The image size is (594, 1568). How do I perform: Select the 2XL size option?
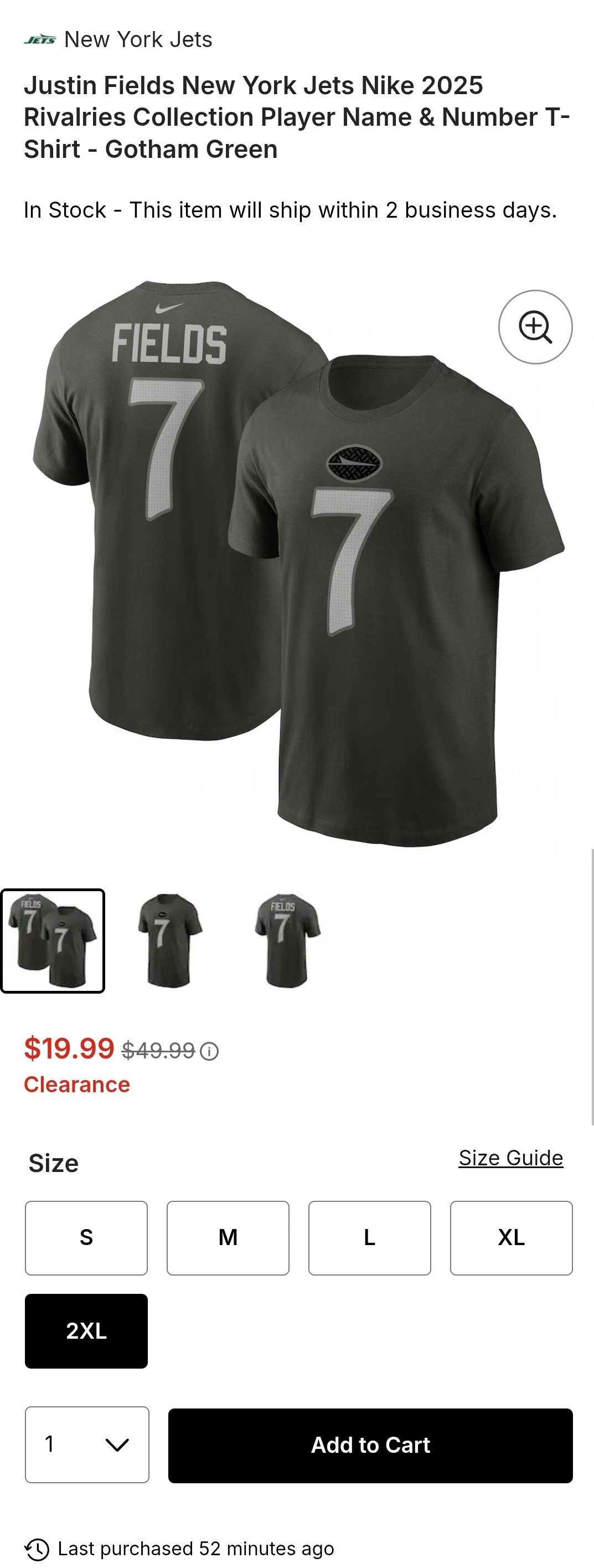(x=86, y=1331)
